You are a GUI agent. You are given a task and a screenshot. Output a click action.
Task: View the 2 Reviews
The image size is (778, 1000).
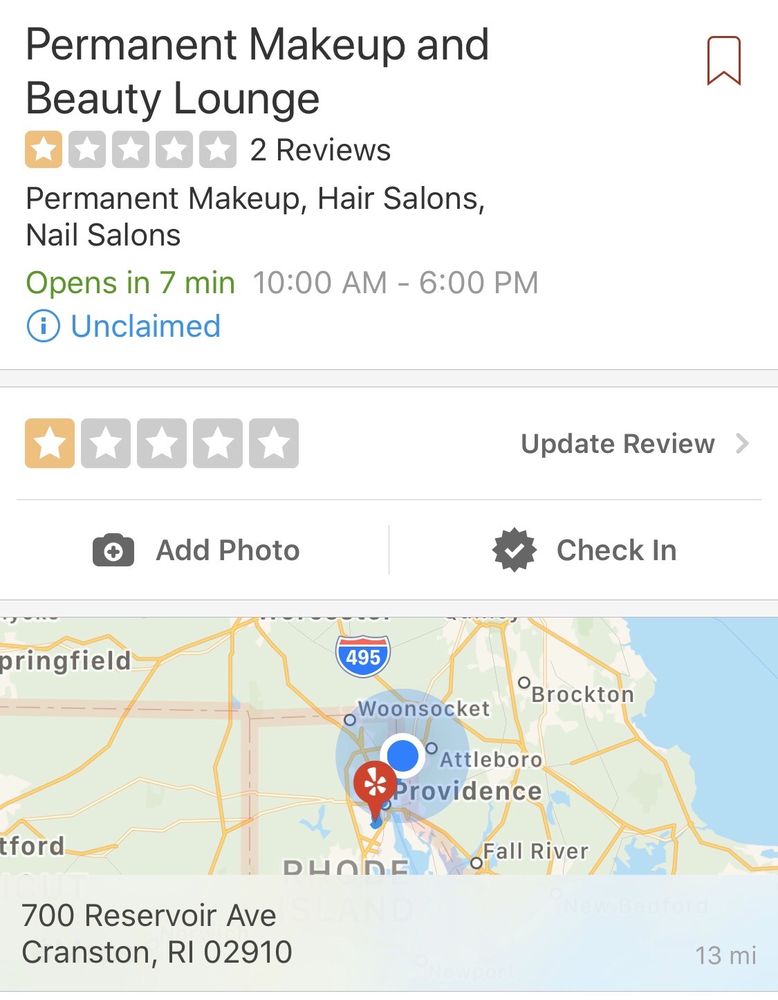[320, 150]
